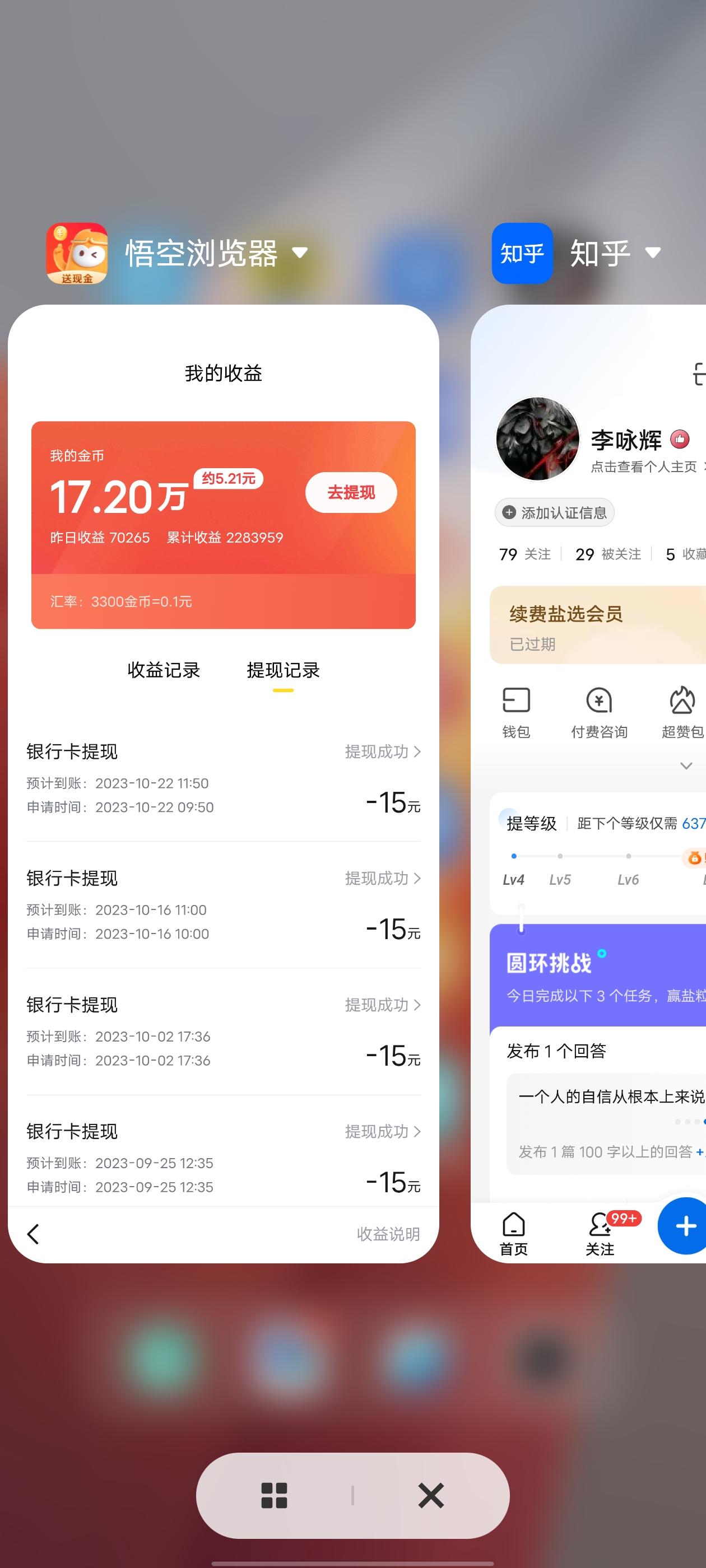
Task: View the 2023-09-25 withdrawal record details
Action: (223, 1158)
